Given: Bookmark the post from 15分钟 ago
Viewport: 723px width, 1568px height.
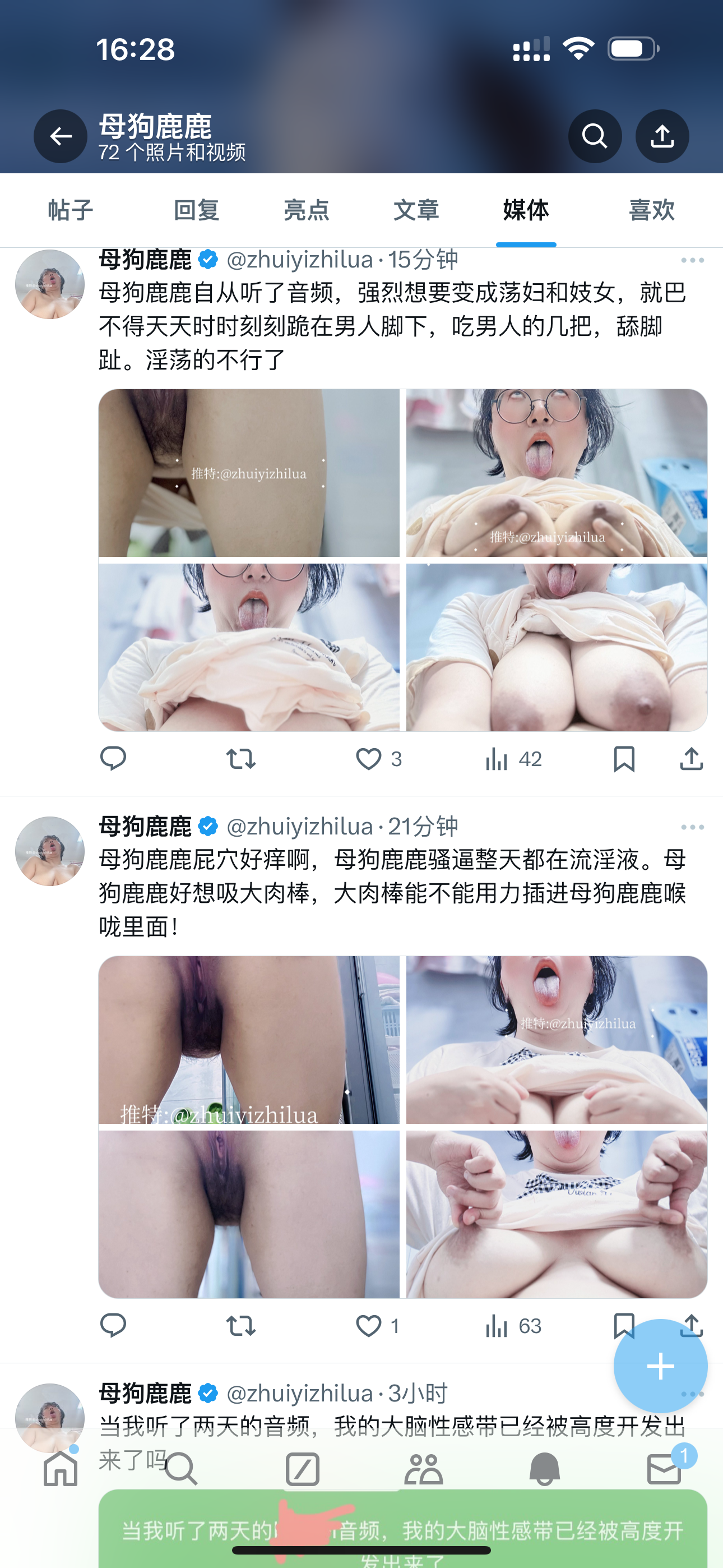Looking at the screenshot, I should 624,759.
